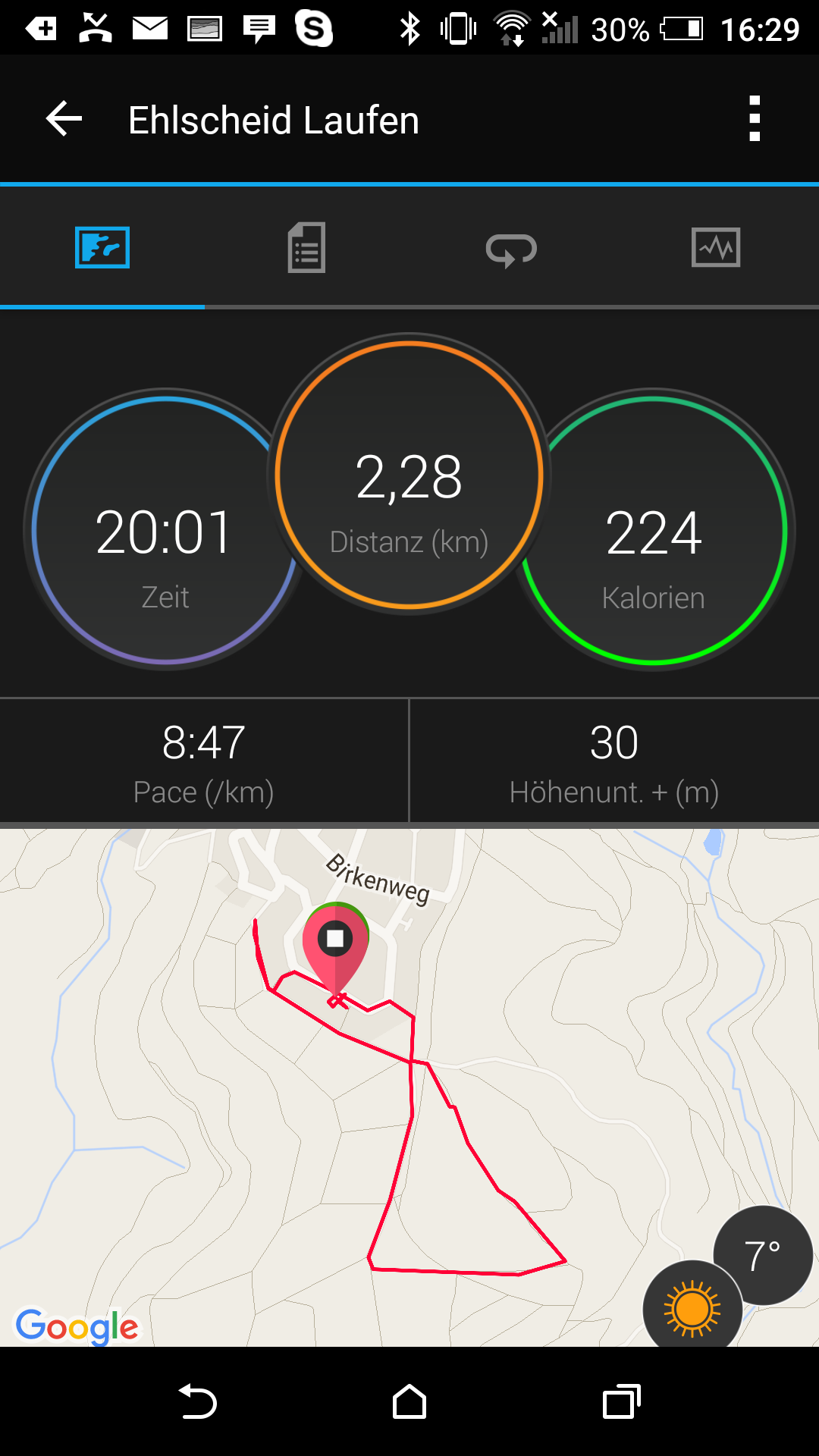
Task: Switch to the laps tab
Action: (511, 249)
